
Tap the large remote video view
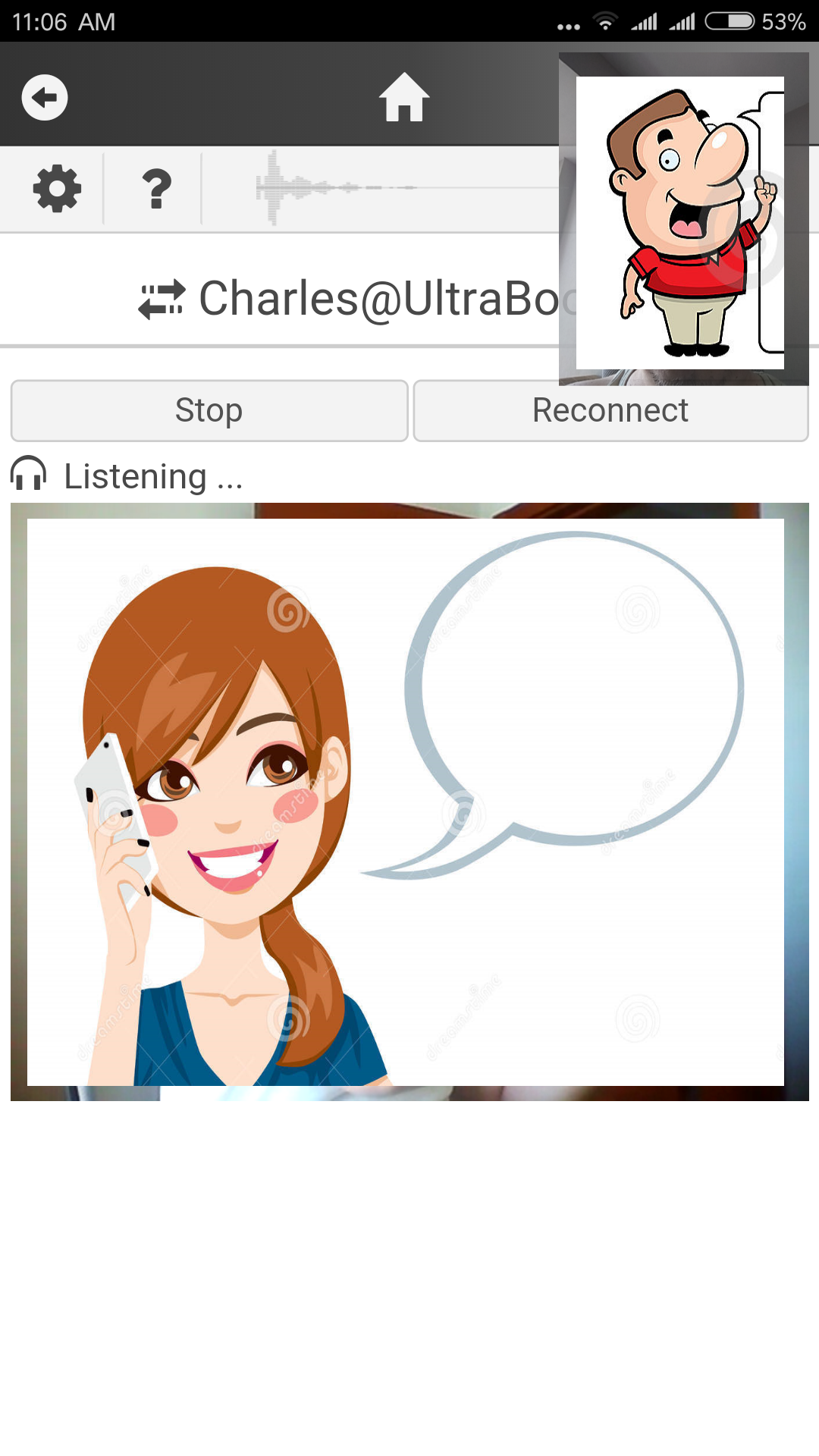click(x=409, y=802)
